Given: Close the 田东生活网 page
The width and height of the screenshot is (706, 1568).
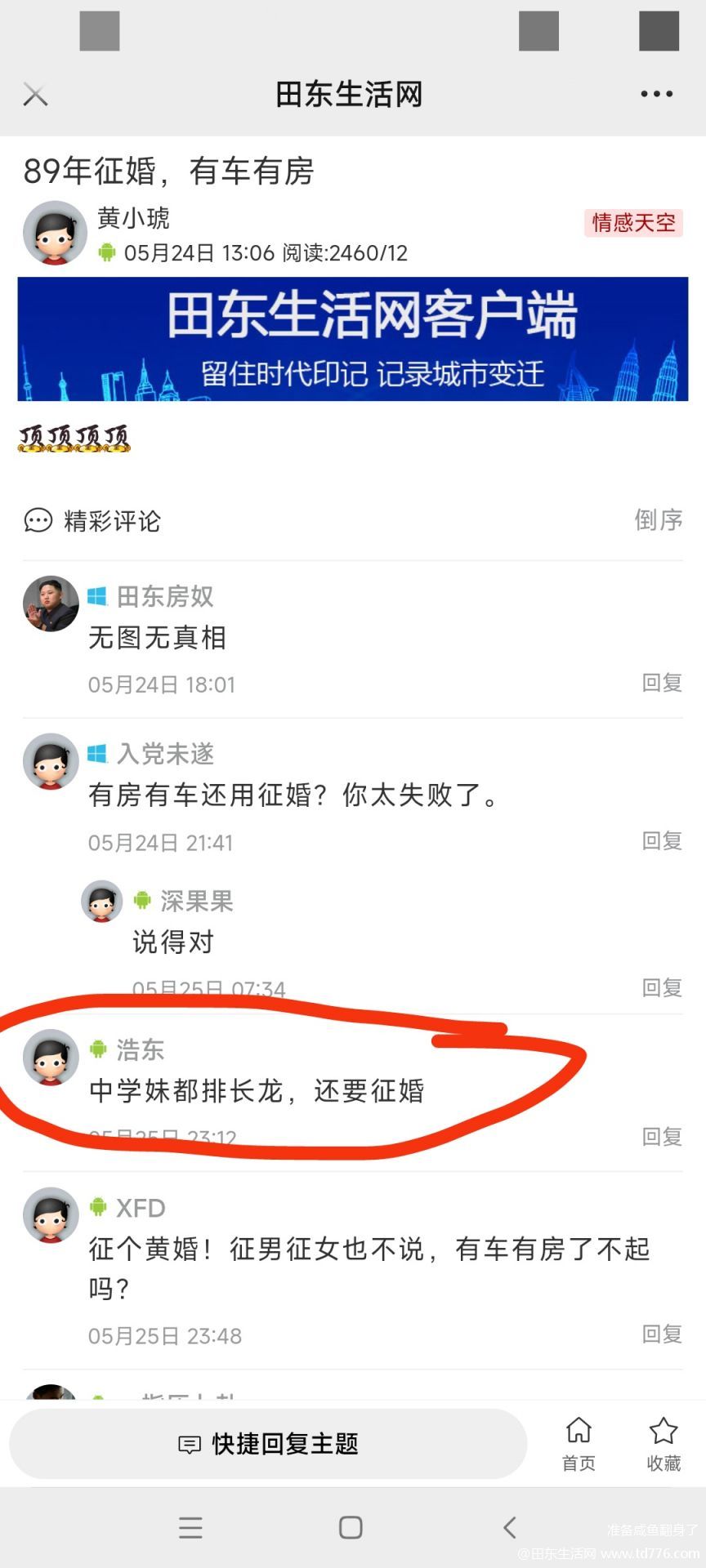Looking at the screenshot, I should [35, 95].
